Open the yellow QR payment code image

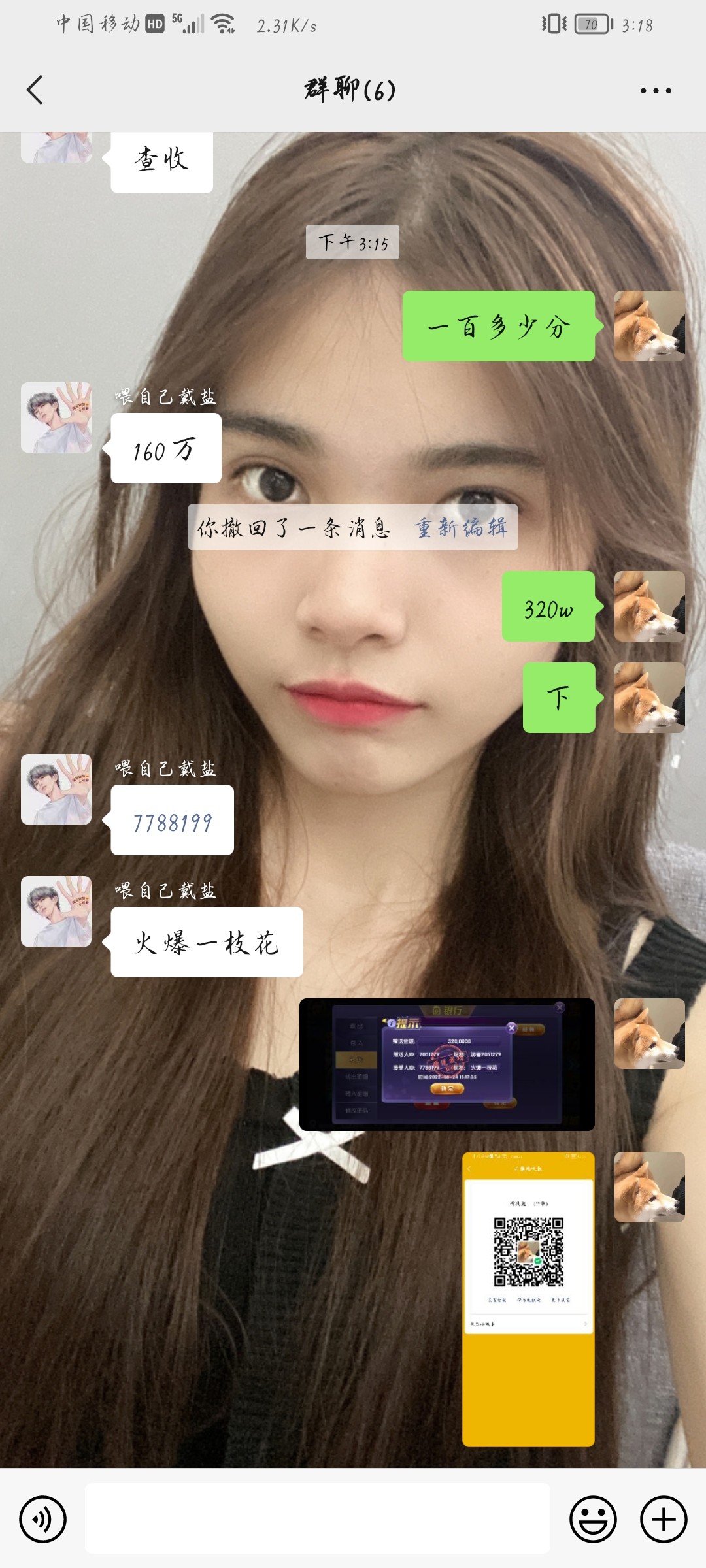click(x=528, y=1299)
